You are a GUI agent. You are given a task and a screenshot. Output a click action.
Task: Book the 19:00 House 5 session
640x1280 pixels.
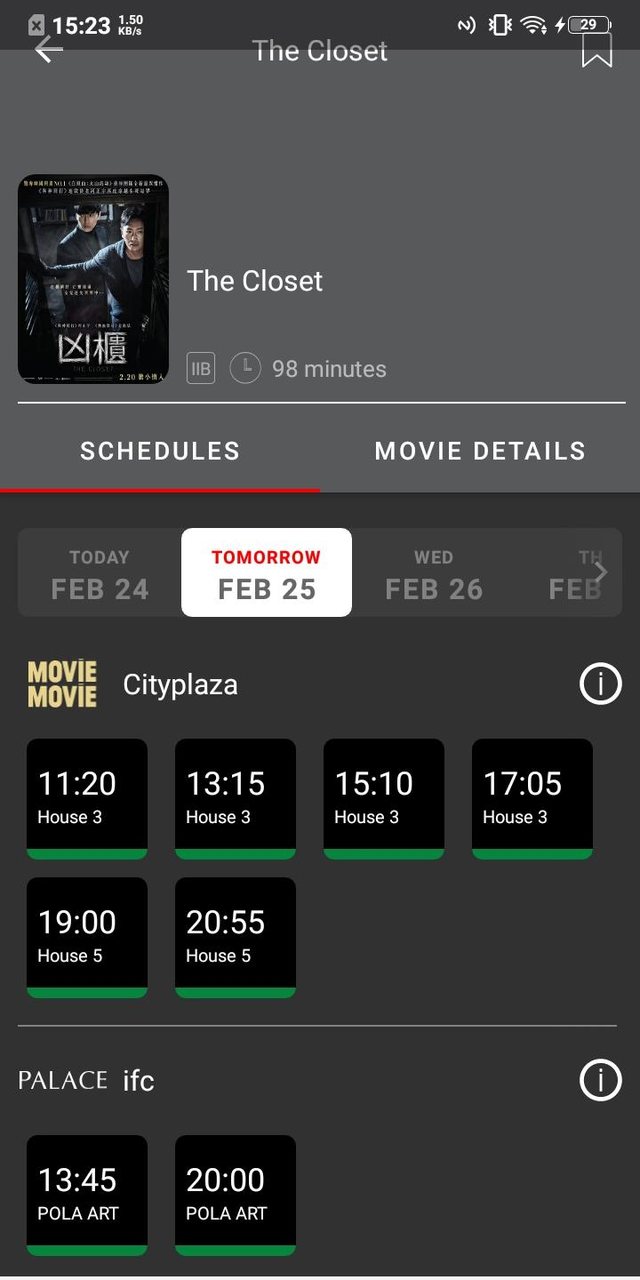tap(87, 937)
